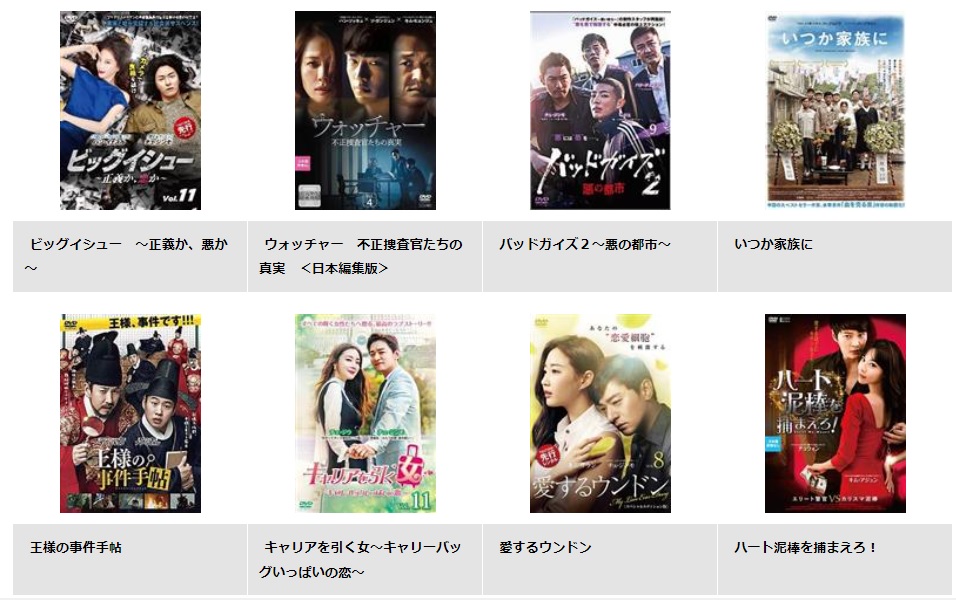The height and width of the screenshot is (600, 956).
Task: Open the ビッグイシュー DVD cover
Action: [130, 111]
